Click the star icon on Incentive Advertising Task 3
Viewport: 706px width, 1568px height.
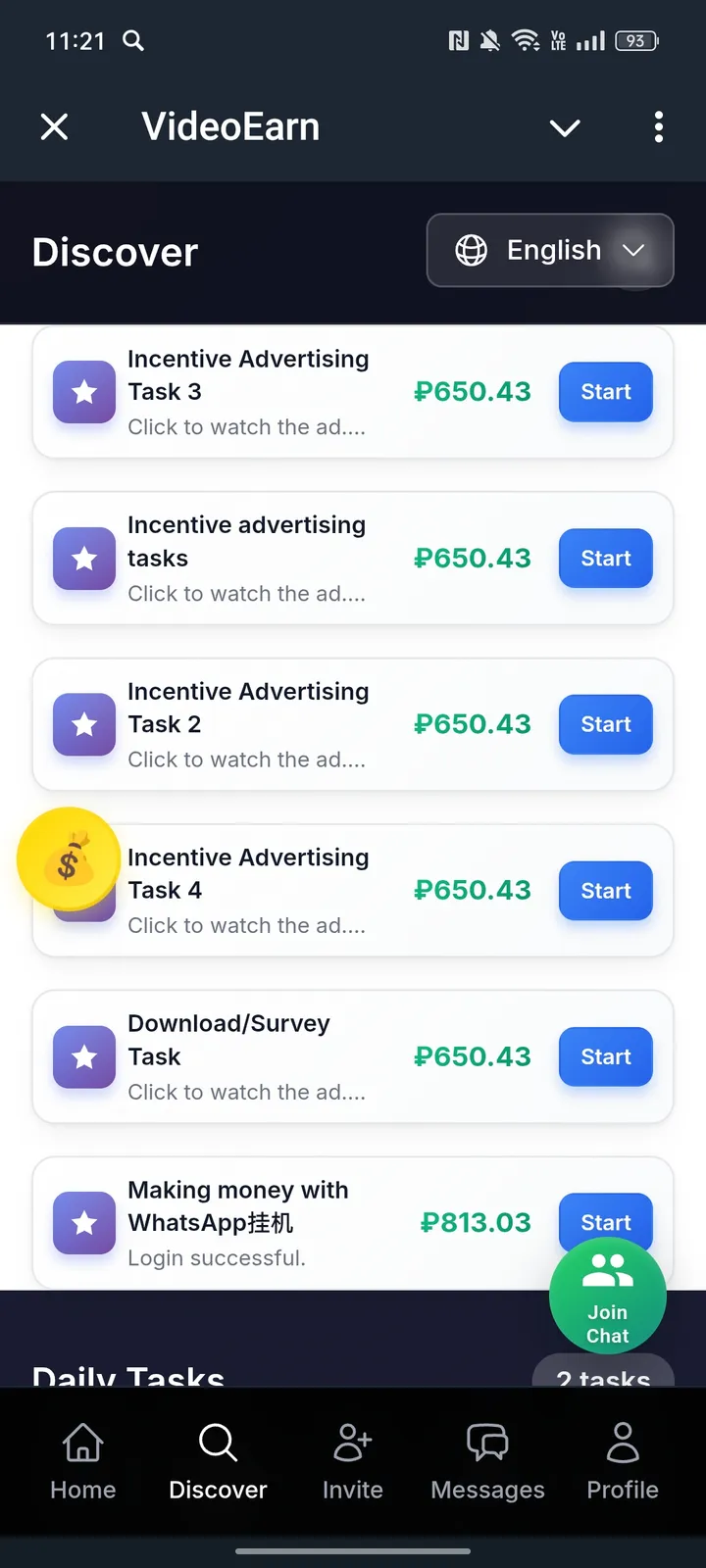[83, 392]
